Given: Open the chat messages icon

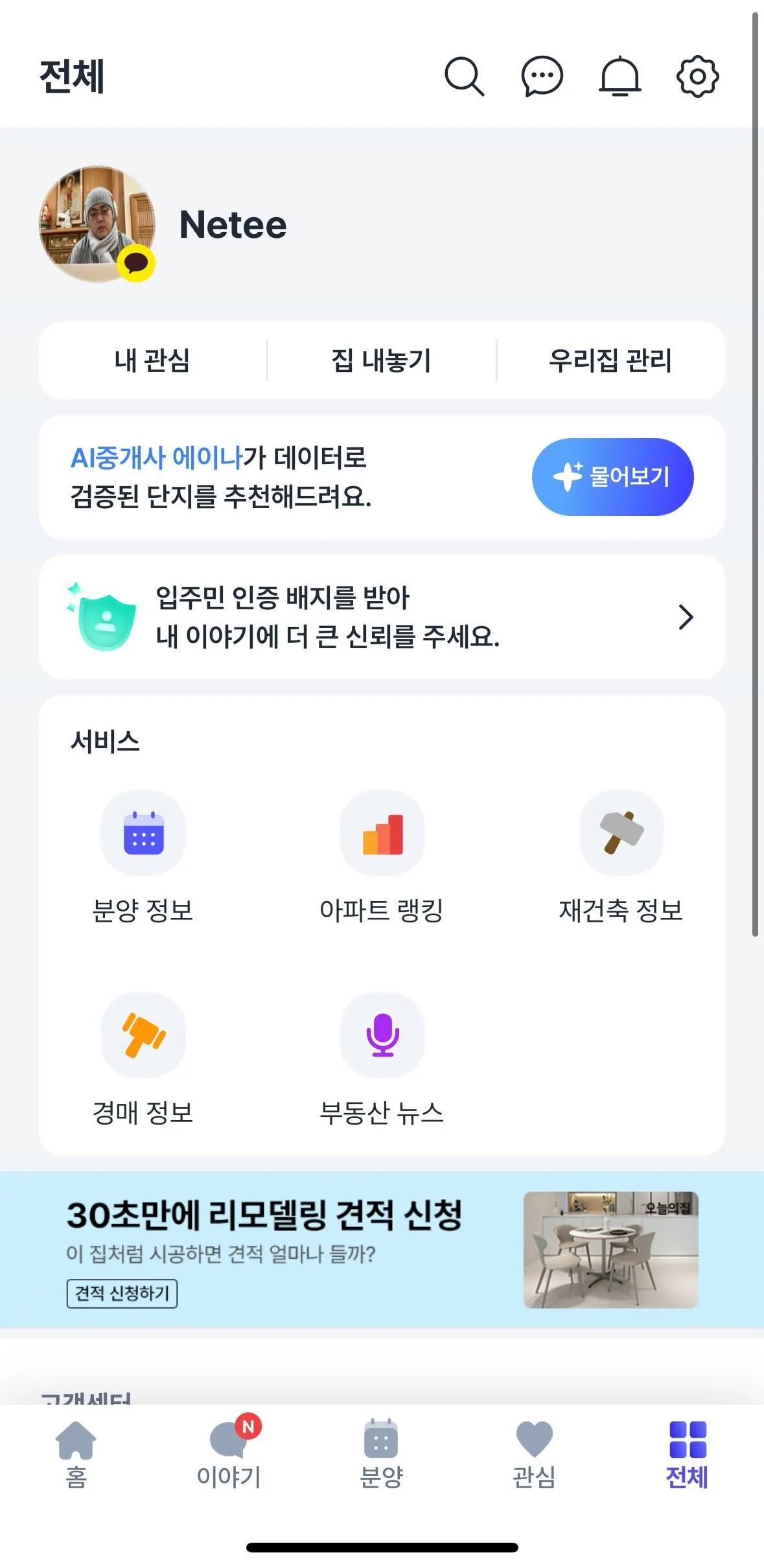Looking at the screenshot, I should click(x=542, y=76).
